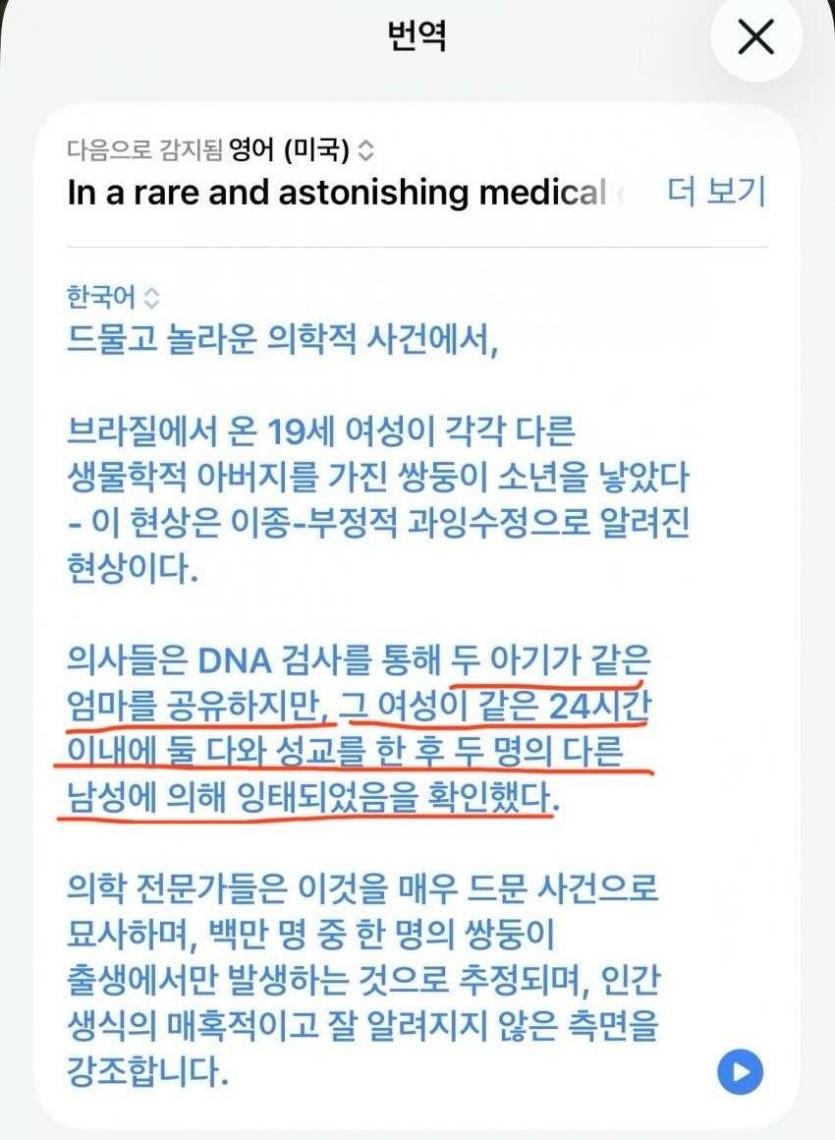This screenshot has width=835, height=1140.
Task: Tap 더 보기 to show full original text
Action: (x=715, y=192)
